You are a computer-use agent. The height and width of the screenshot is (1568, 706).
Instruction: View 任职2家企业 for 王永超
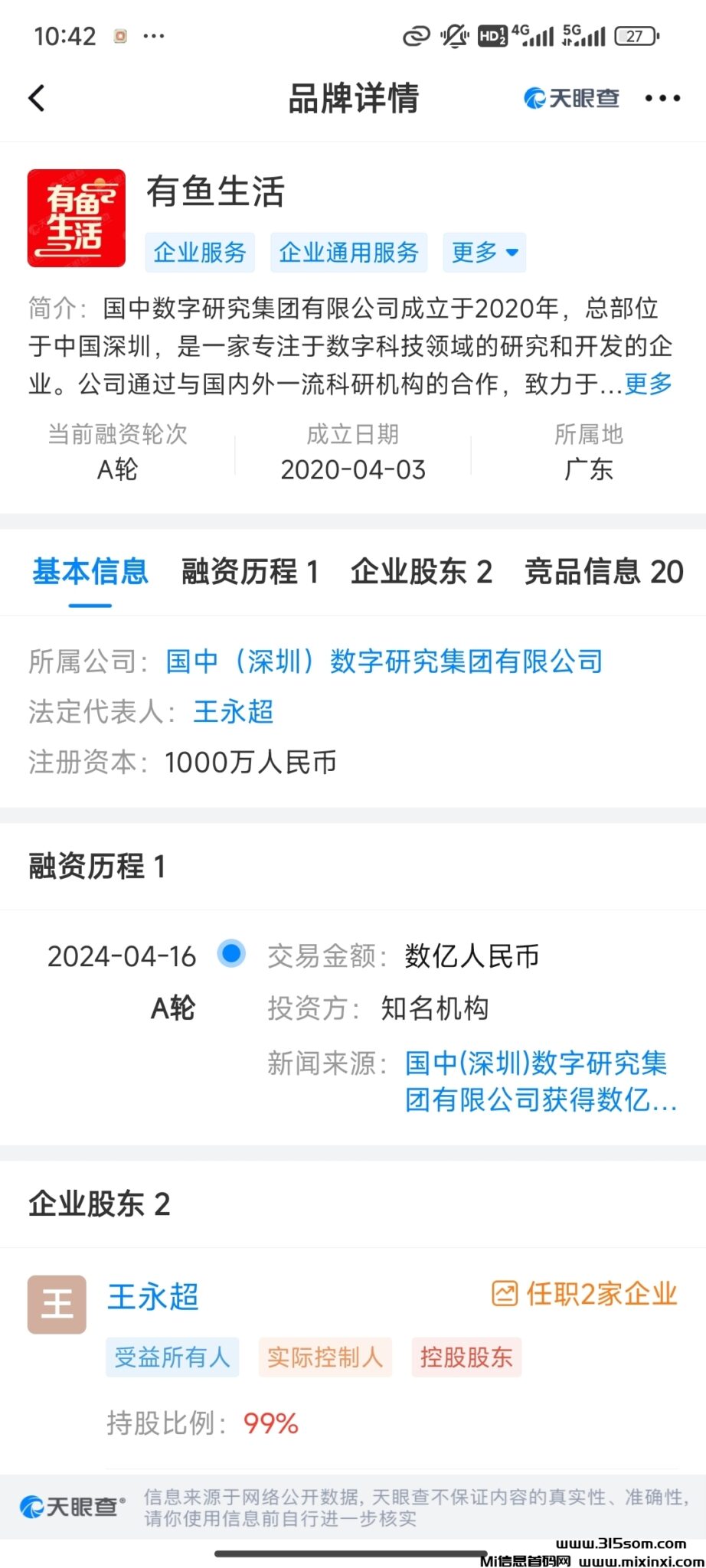tap(585, 1294)
